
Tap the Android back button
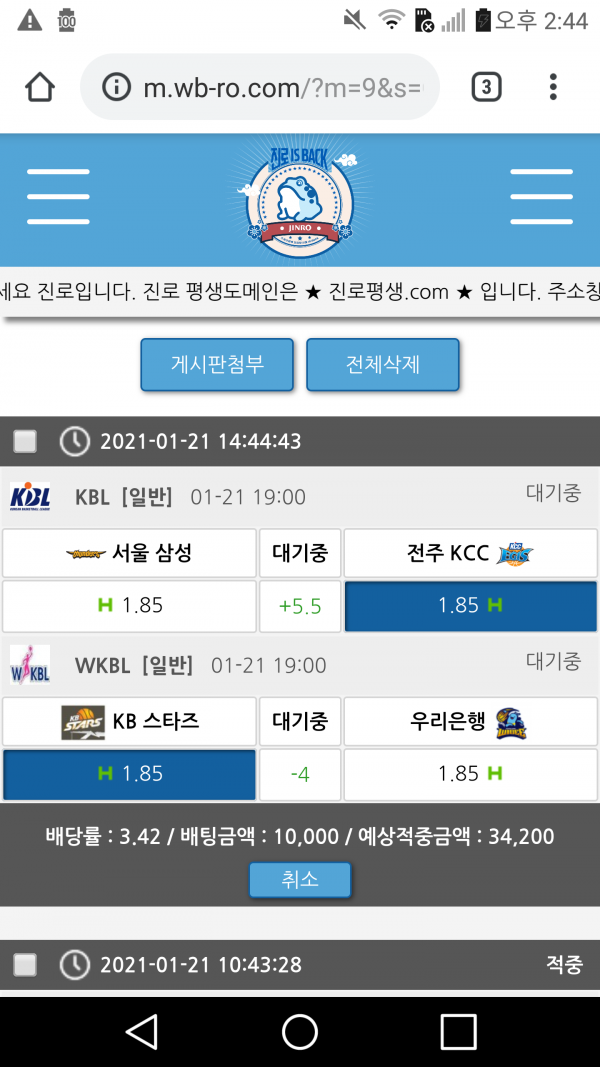click(x=142, y=1031)
